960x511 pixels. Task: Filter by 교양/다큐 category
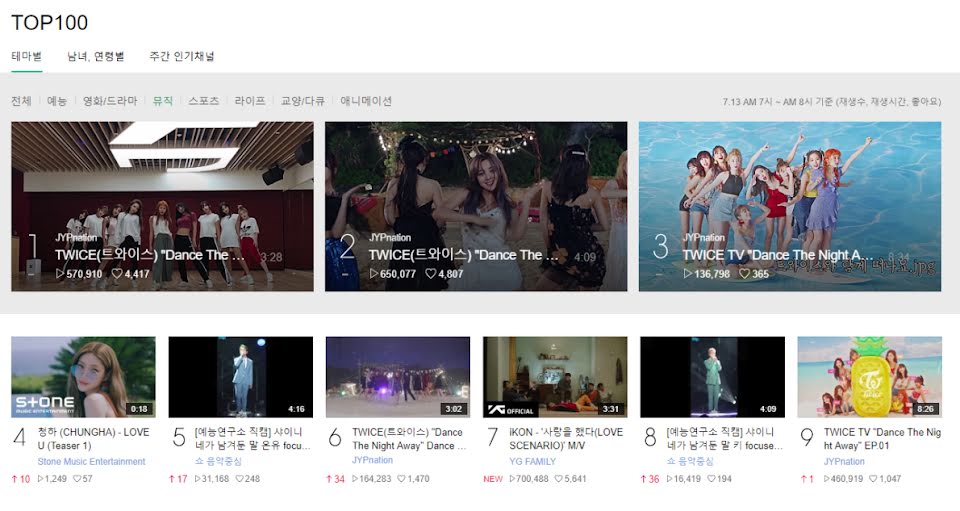coord(303,101)
